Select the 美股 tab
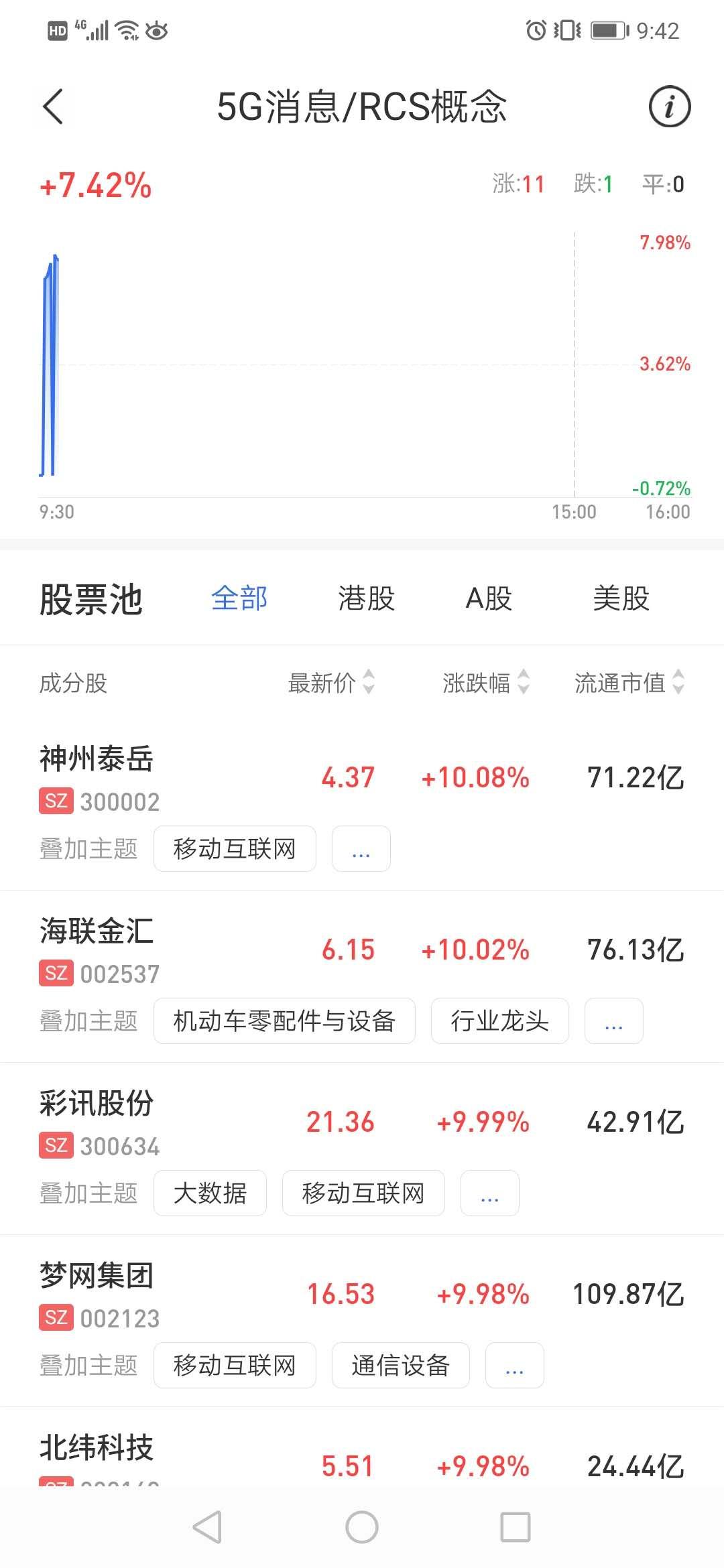The width and height of the screenshot is (724, 1568). coord(621,598)
